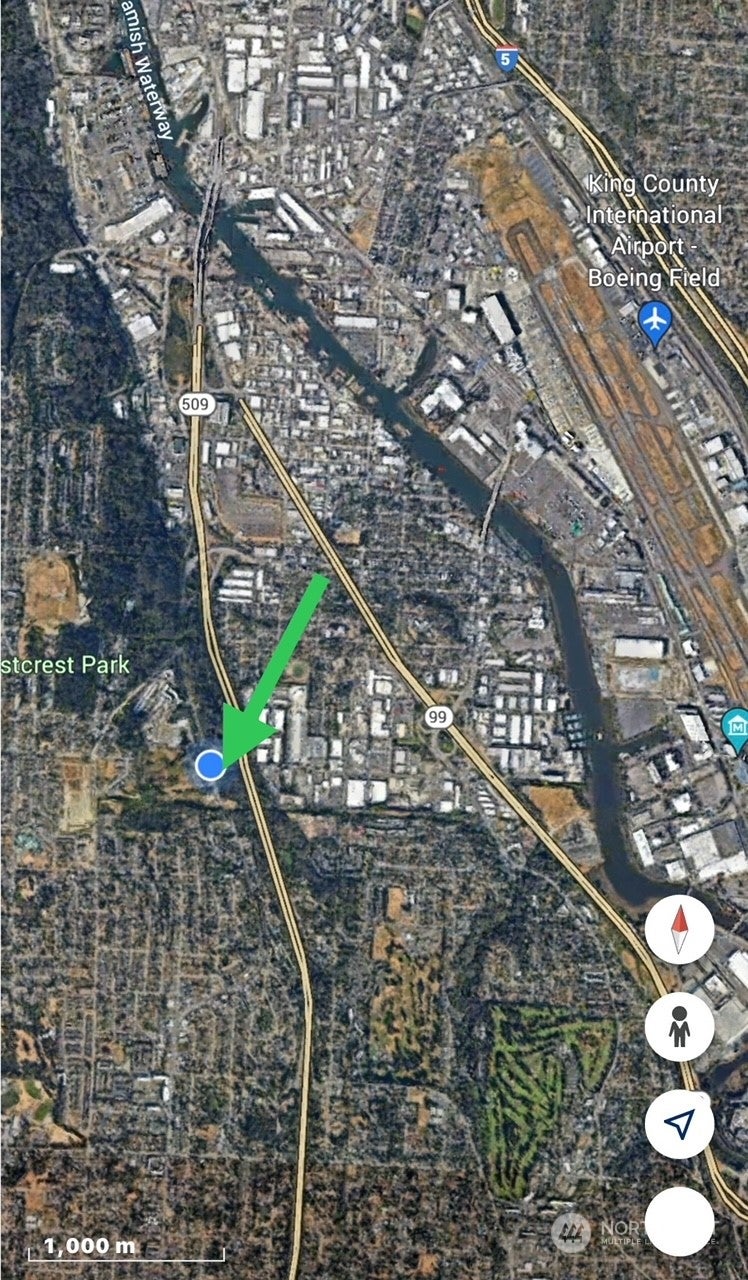Tap the compass to reset map orientation
Screen dimensions: 748x1280
coord(680,931)
